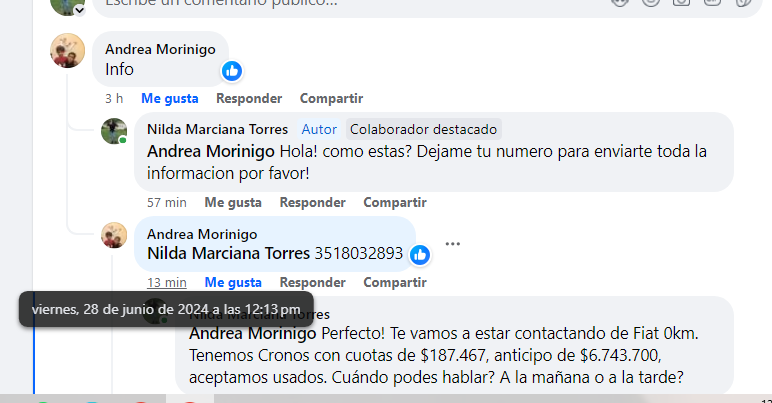This screenshot has height=403, width=772.
Task: Like the comment with phone number 3518032893
Action: point(233,283)
